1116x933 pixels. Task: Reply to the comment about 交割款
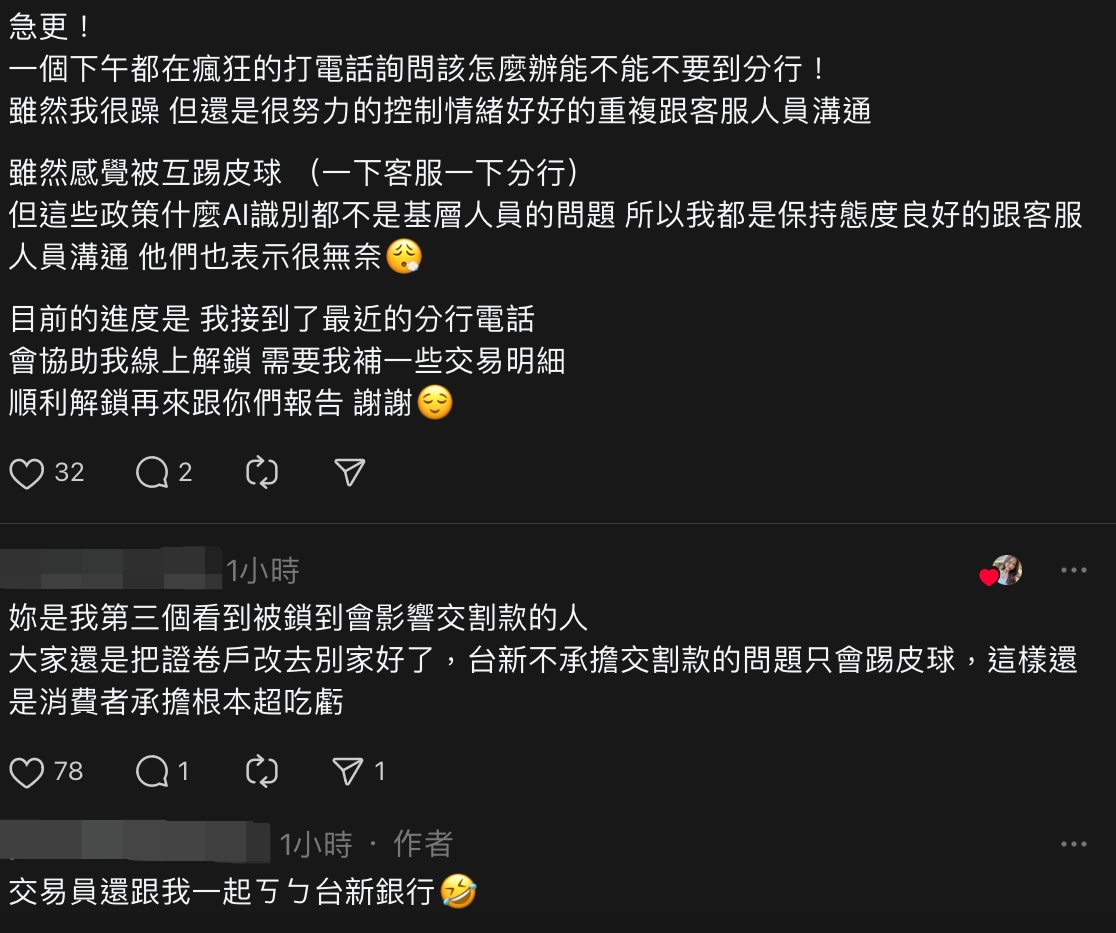pyautogui.click(x=152, y=772)
